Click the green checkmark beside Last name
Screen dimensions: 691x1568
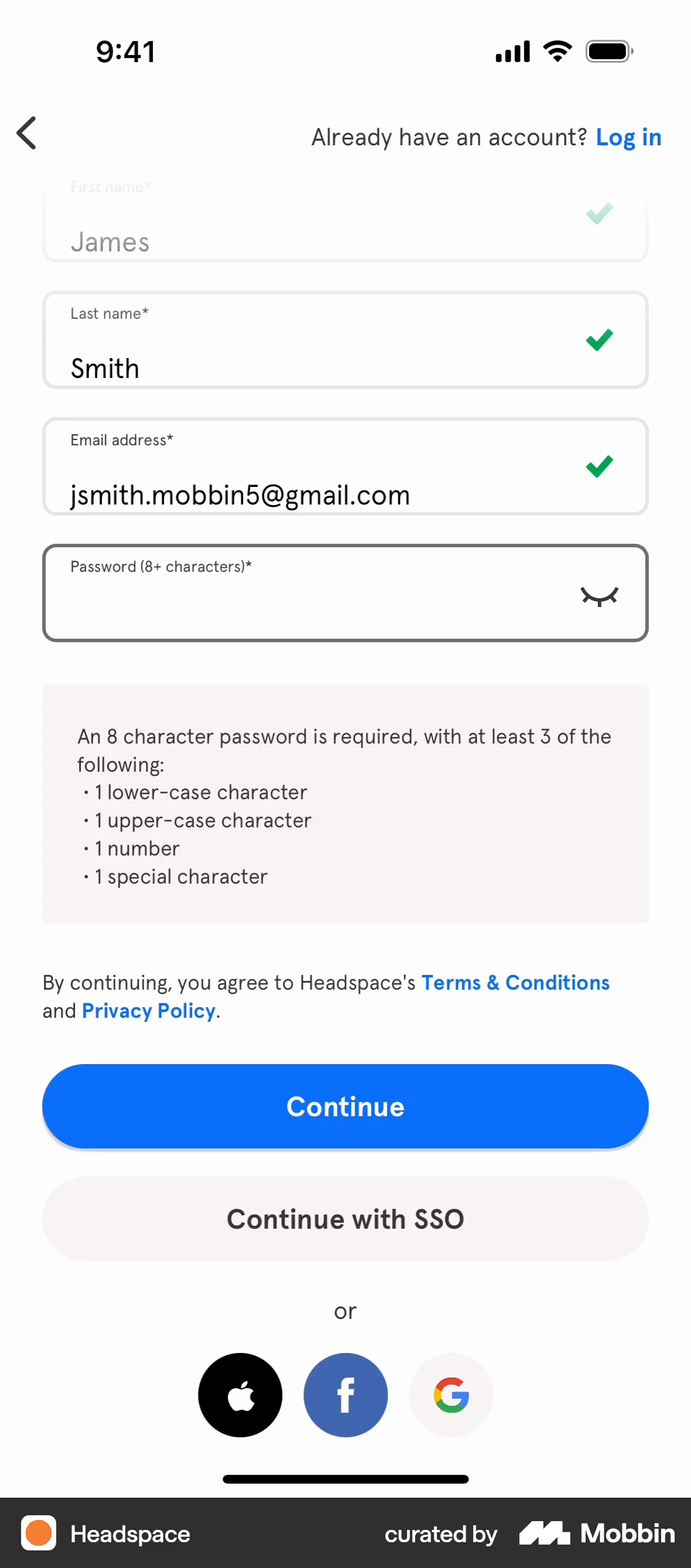pos(599,340)
